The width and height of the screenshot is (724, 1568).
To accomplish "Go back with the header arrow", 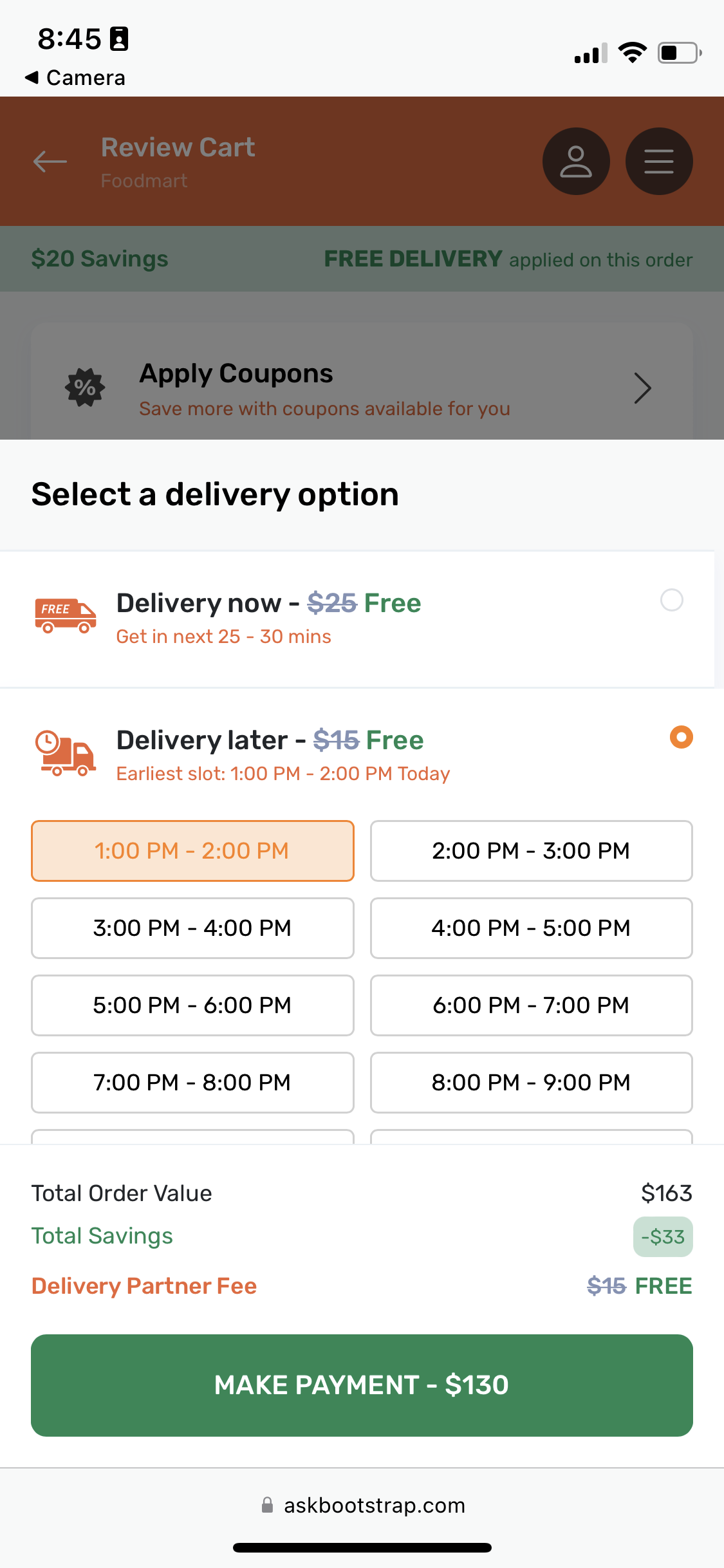I will (x=50, y=161).
